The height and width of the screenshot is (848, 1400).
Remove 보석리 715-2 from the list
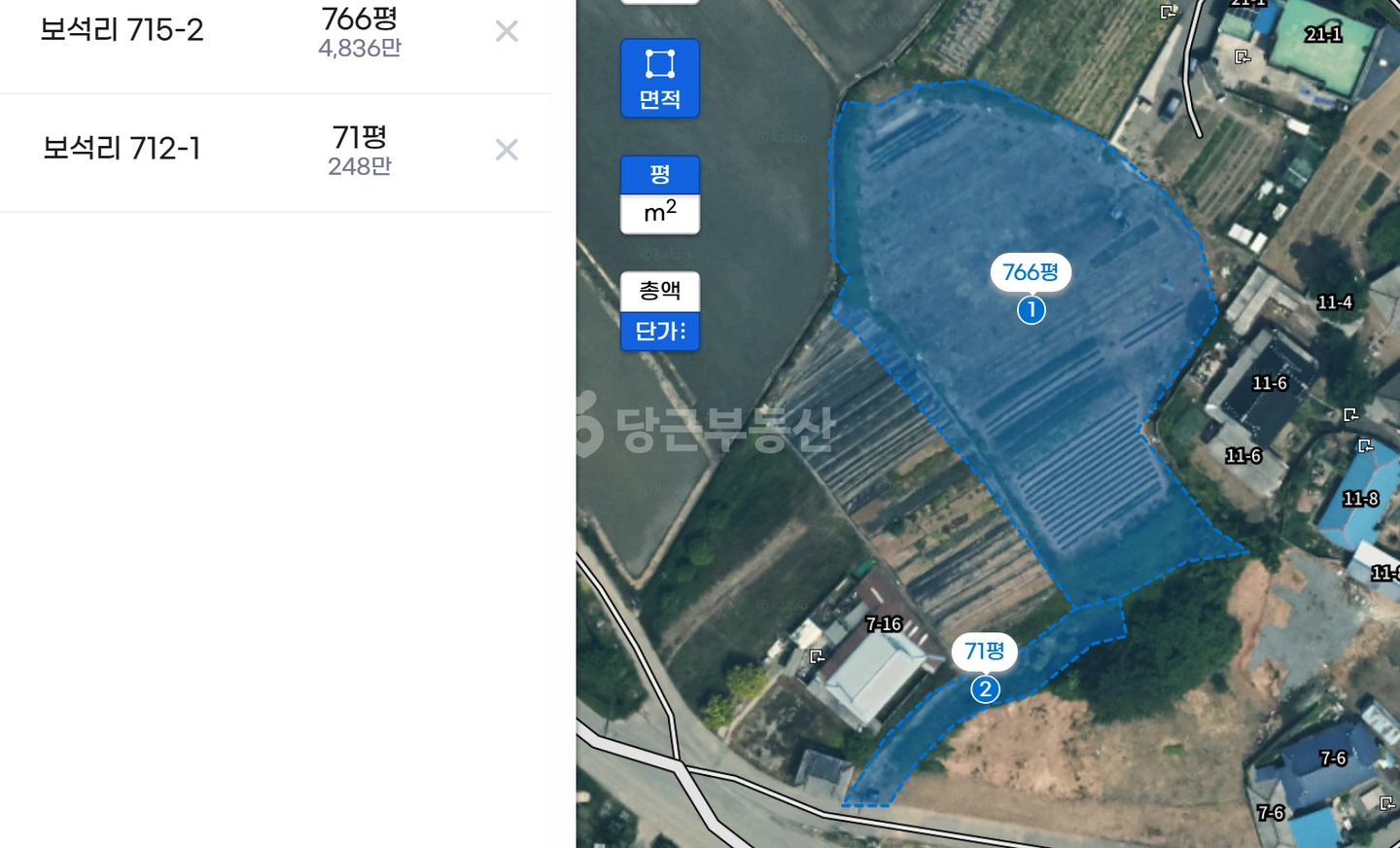click(507, 31)
